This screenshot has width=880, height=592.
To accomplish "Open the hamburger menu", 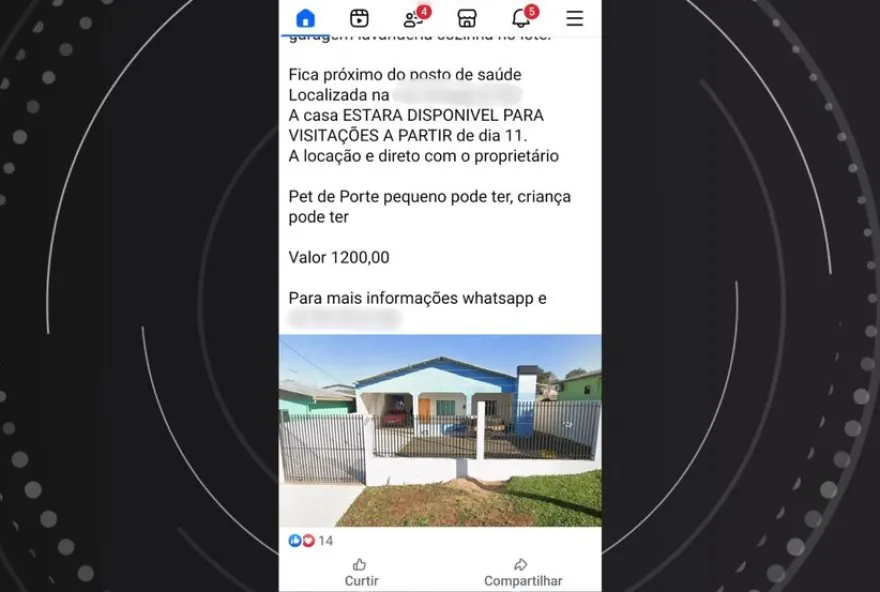I will click(574, 18).
